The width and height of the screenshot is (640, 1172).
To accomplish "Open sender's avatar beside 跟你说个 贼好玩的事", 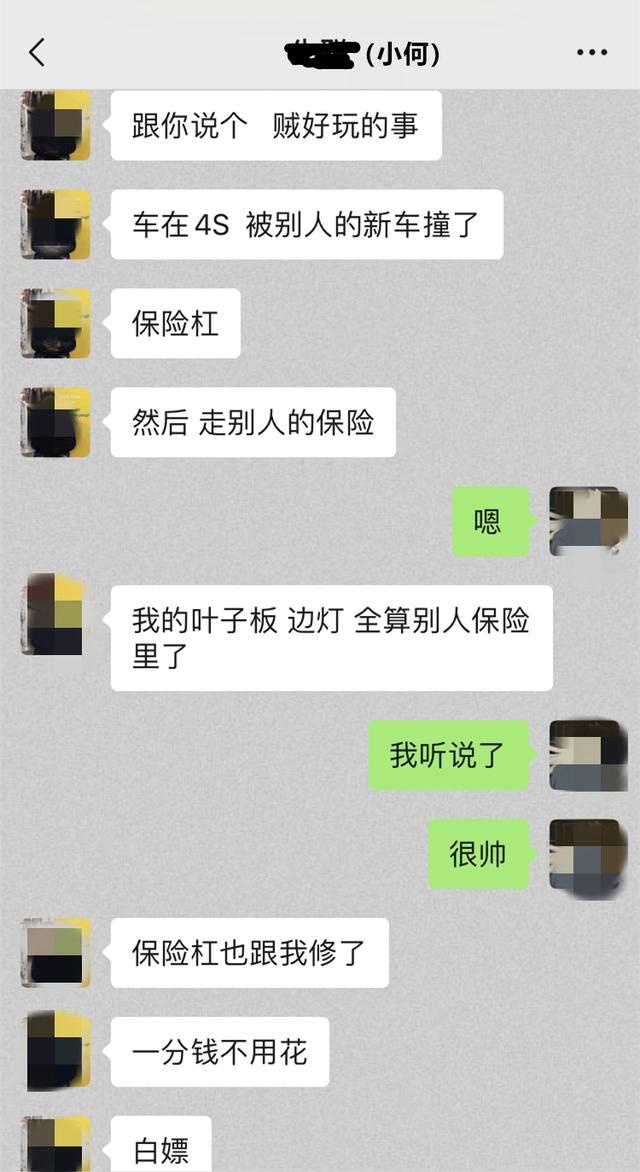I will coord(56,125).
